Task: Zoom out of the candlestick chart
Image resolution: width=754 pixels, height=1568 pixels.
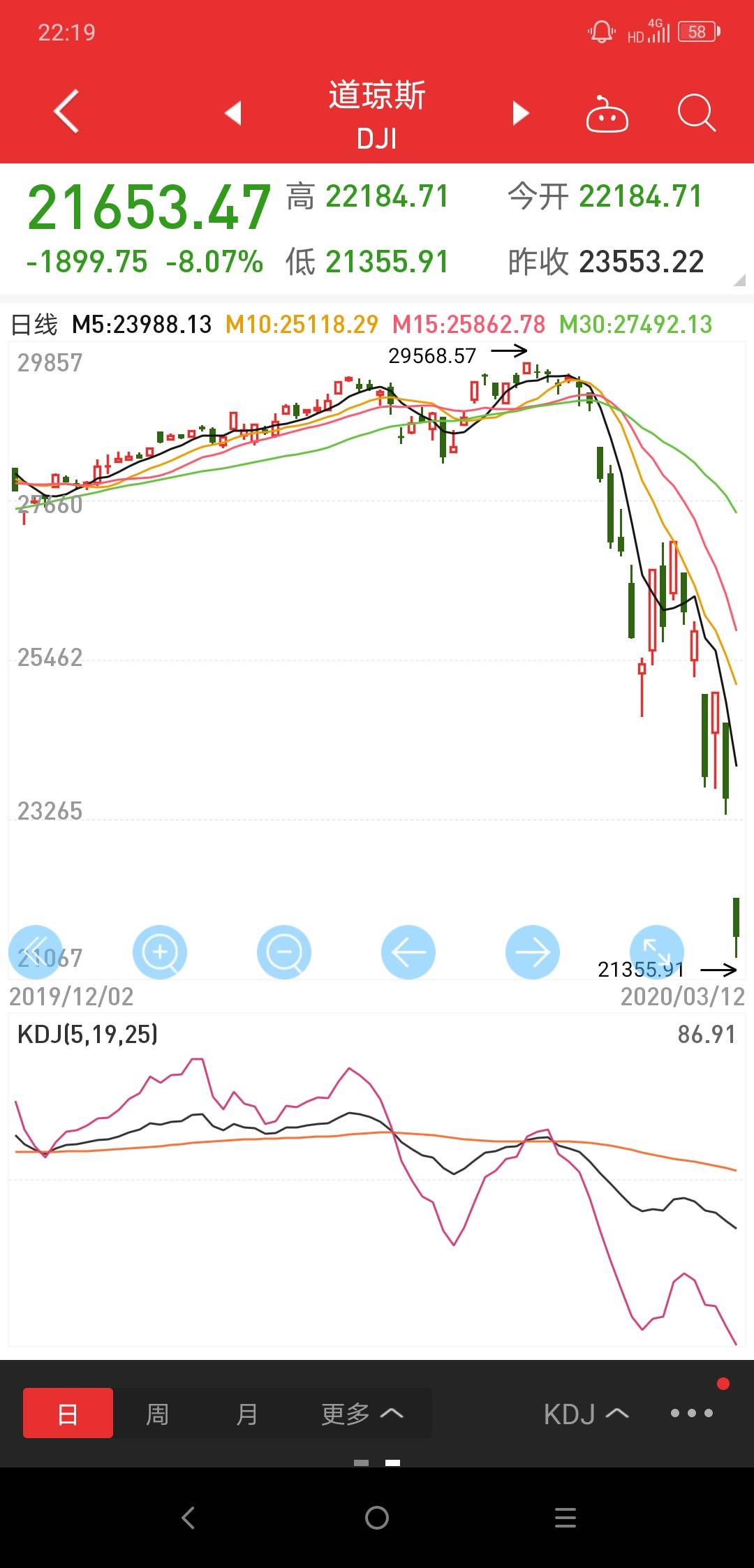Action: (284, 952)
